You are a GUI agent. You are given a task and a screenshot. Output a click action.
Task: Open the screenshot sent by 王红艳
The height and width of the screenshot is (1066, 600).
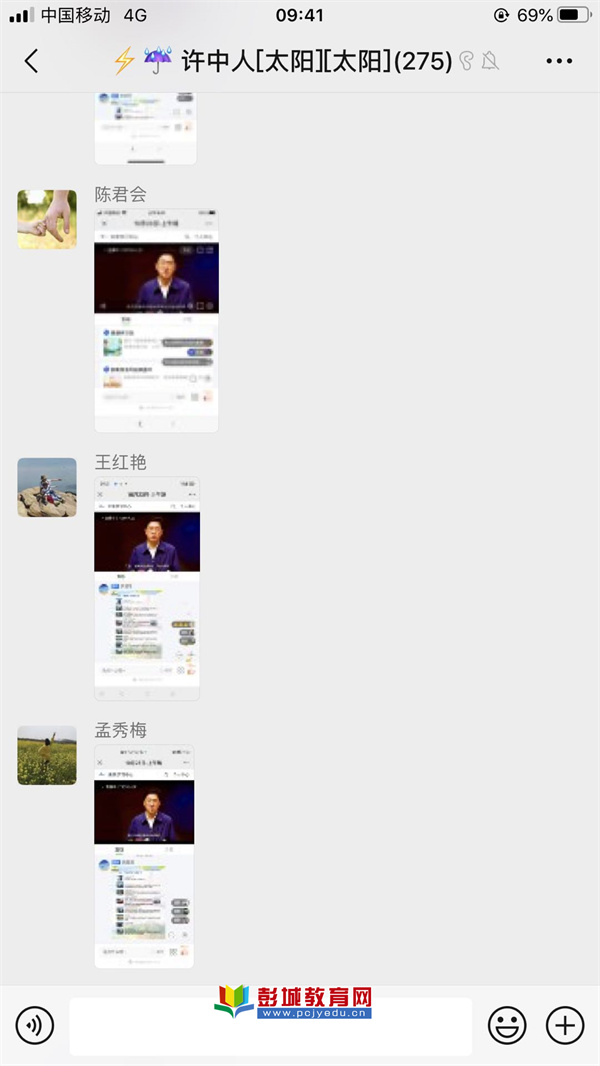pyautogui.click(x=147, y=588)
